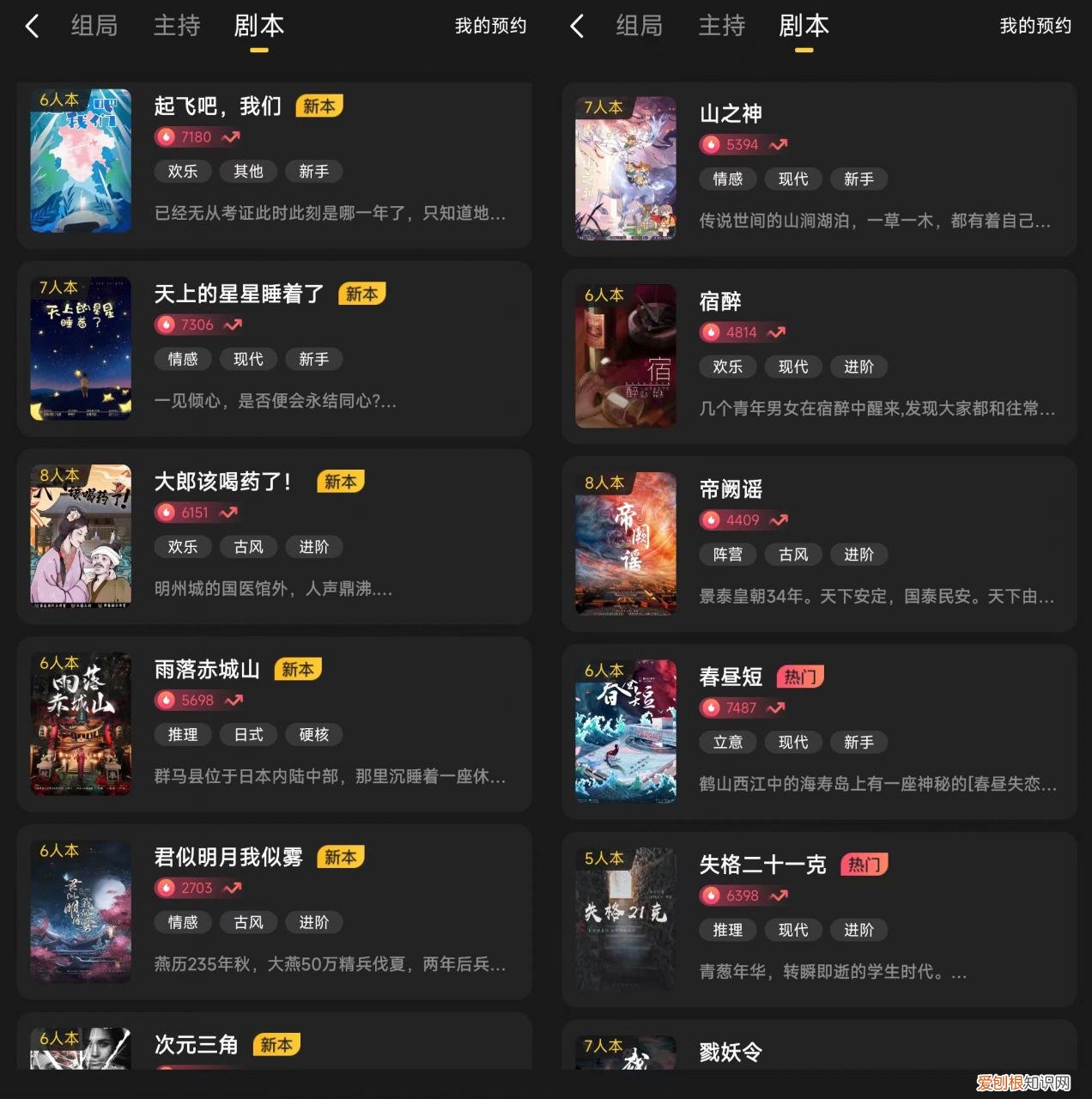Select the 古风 tag under 帝阙谣
Image resolution: width=1092 pixels, height=1099 pixels.
coord(792,555)
